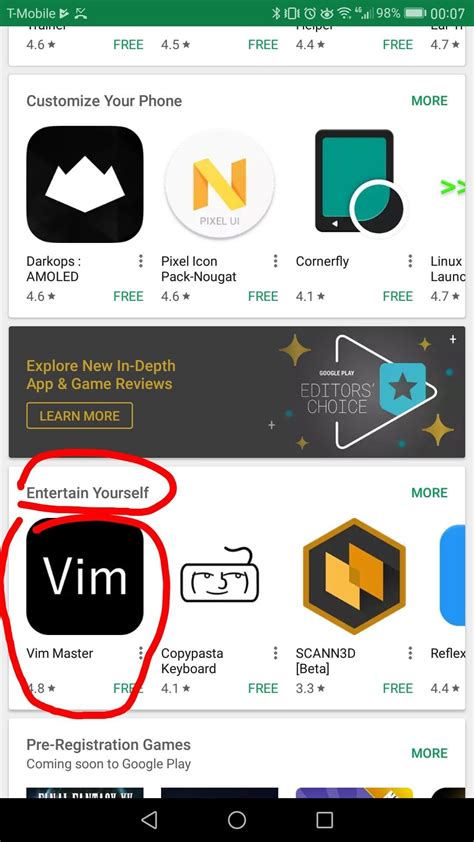Open overflow menu for SCANN3D [Beta]
Image resolution: width=474 pixels, height=842 pixels.
point(410,653)
